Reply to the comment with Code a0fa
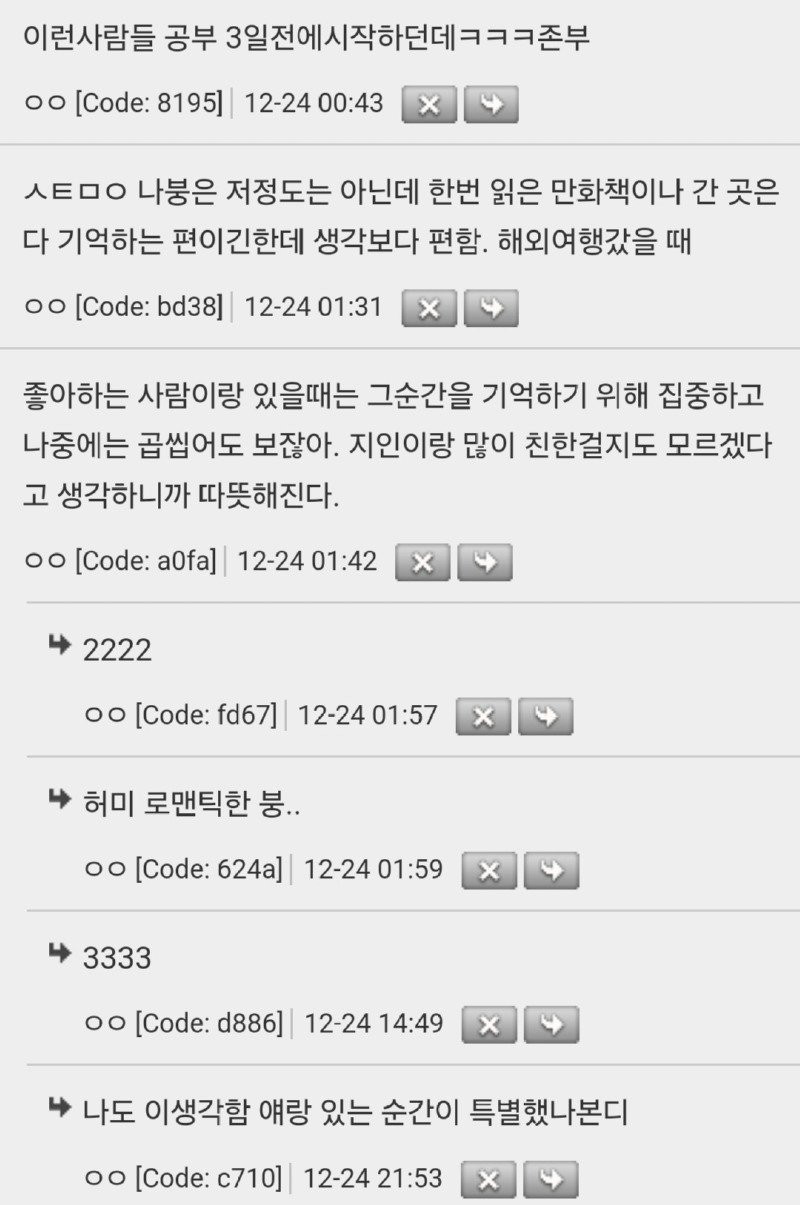The height and width of the screenshot is (1205, 800). [x=485, y=562]
